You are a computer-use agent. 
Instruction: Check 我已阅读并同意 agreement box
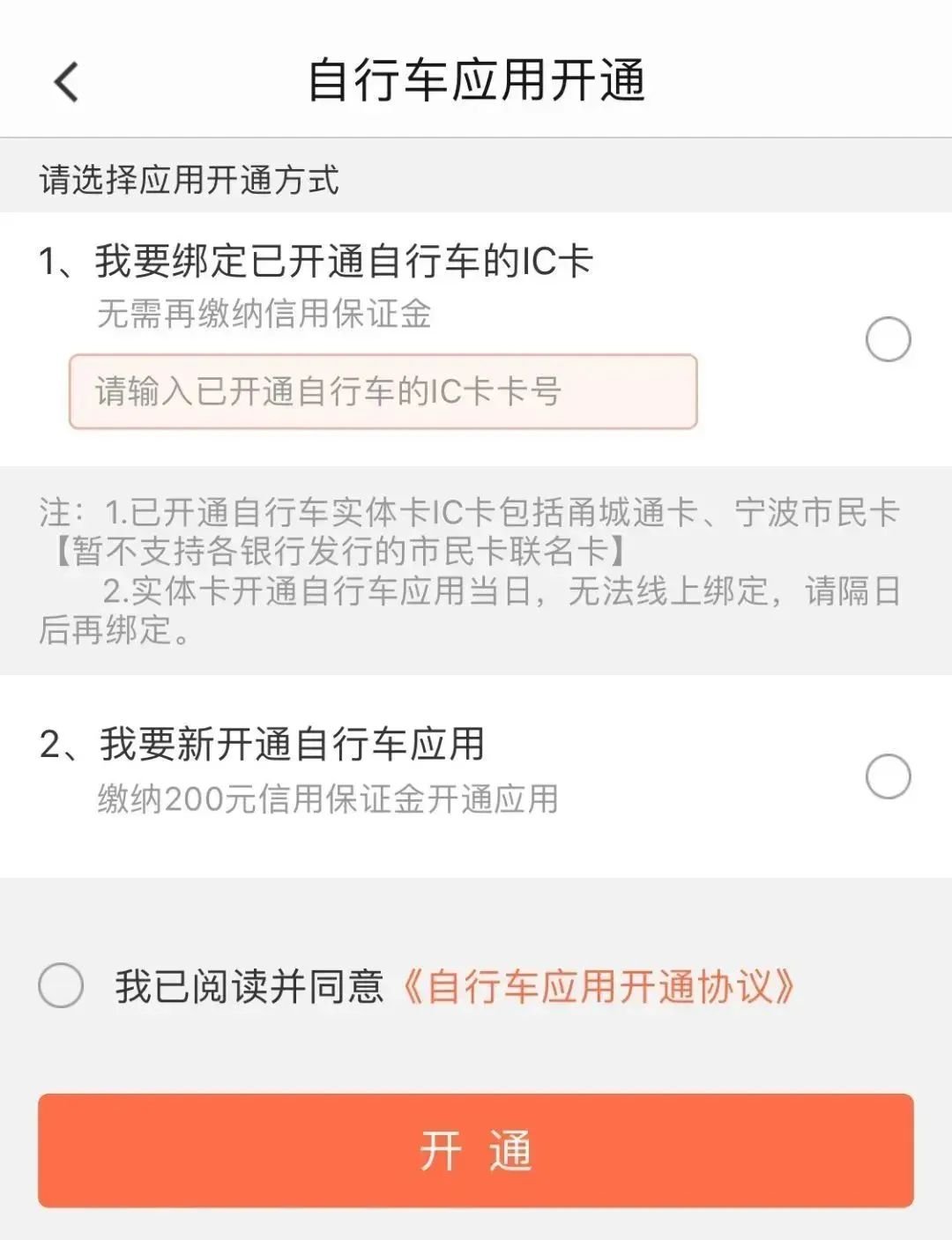coord(61,985)
